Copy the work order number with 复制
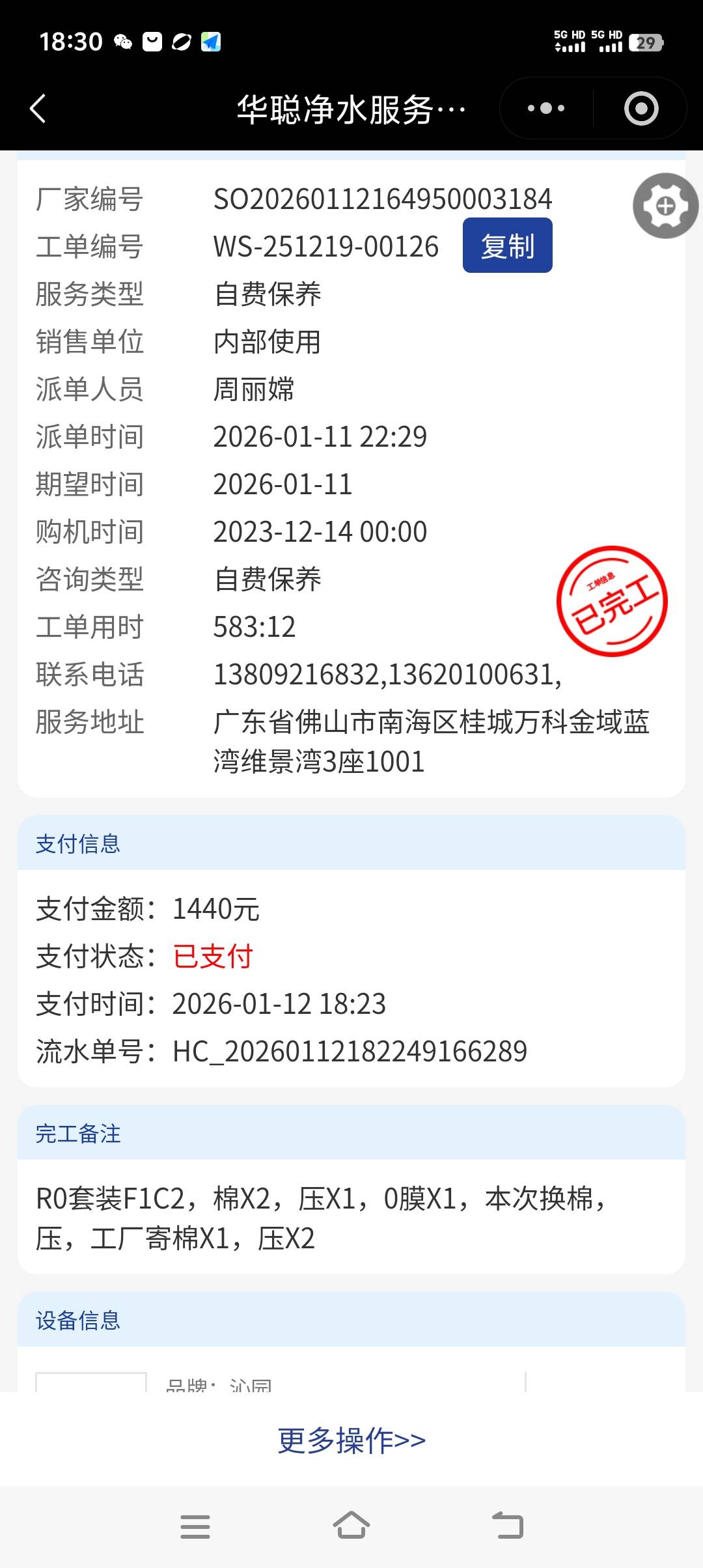This screenshot has width=703, height=1568. [507, 246]
